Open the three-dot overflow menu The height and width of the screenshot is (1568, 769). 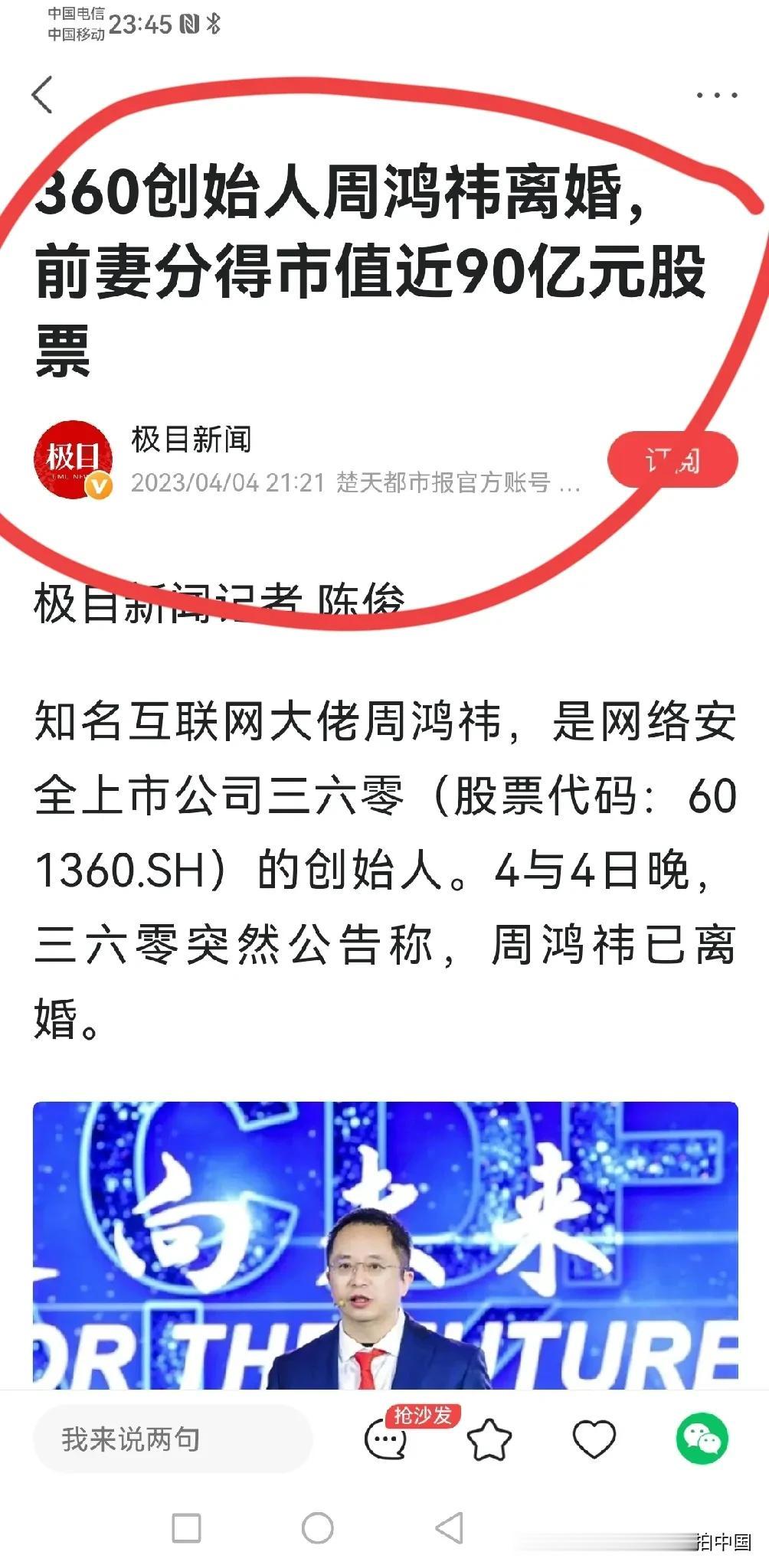[716, 96]
